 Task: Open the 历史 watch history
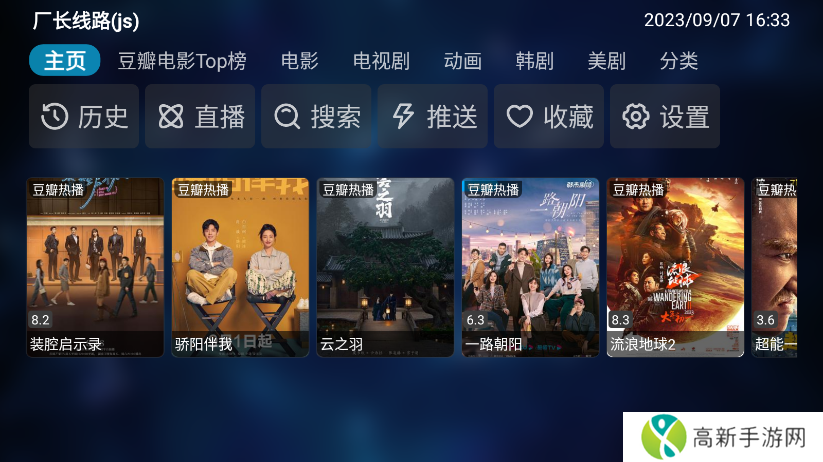point(85,117)
